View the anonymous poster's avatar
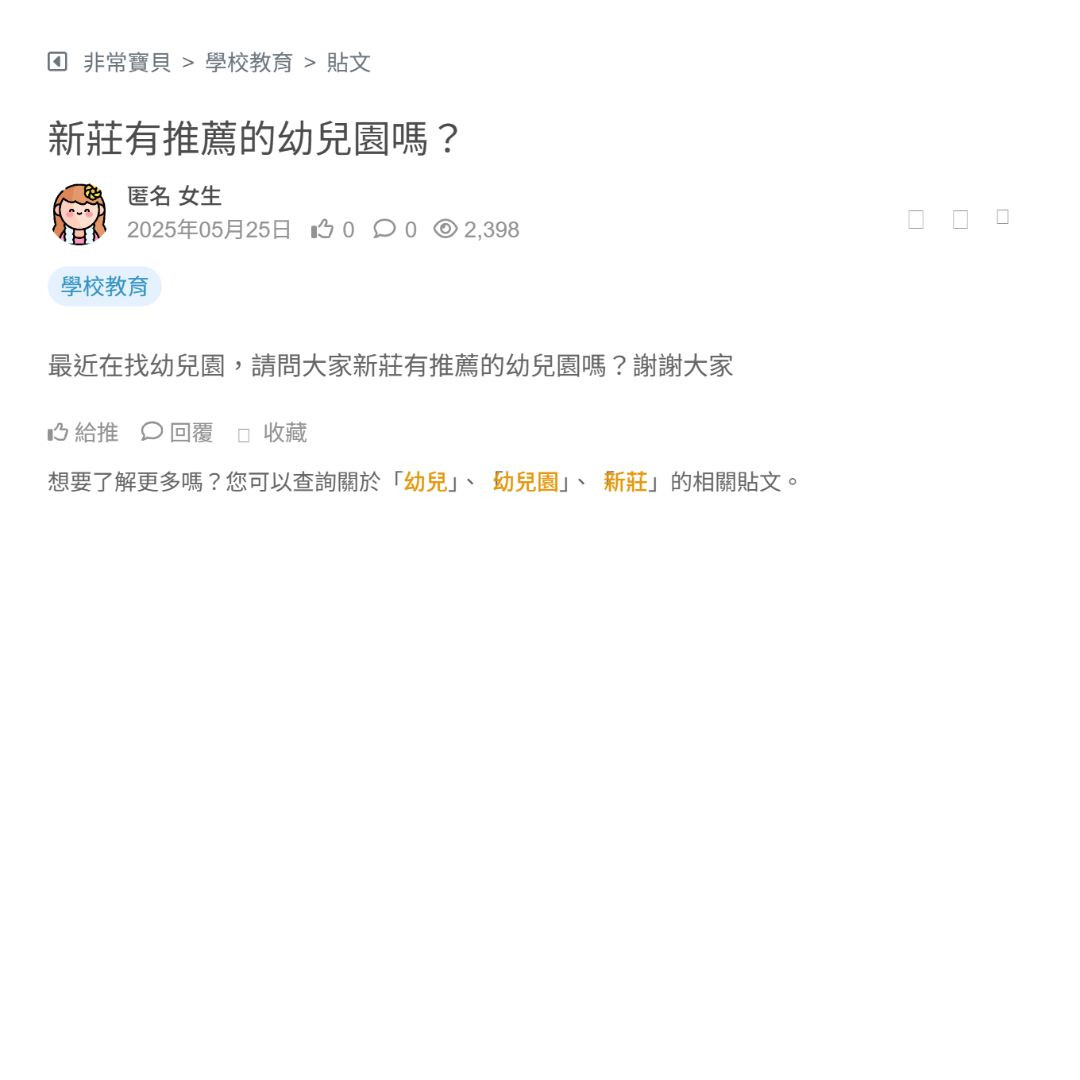This screenshot has width=1080, height=1080. point(79,213)
